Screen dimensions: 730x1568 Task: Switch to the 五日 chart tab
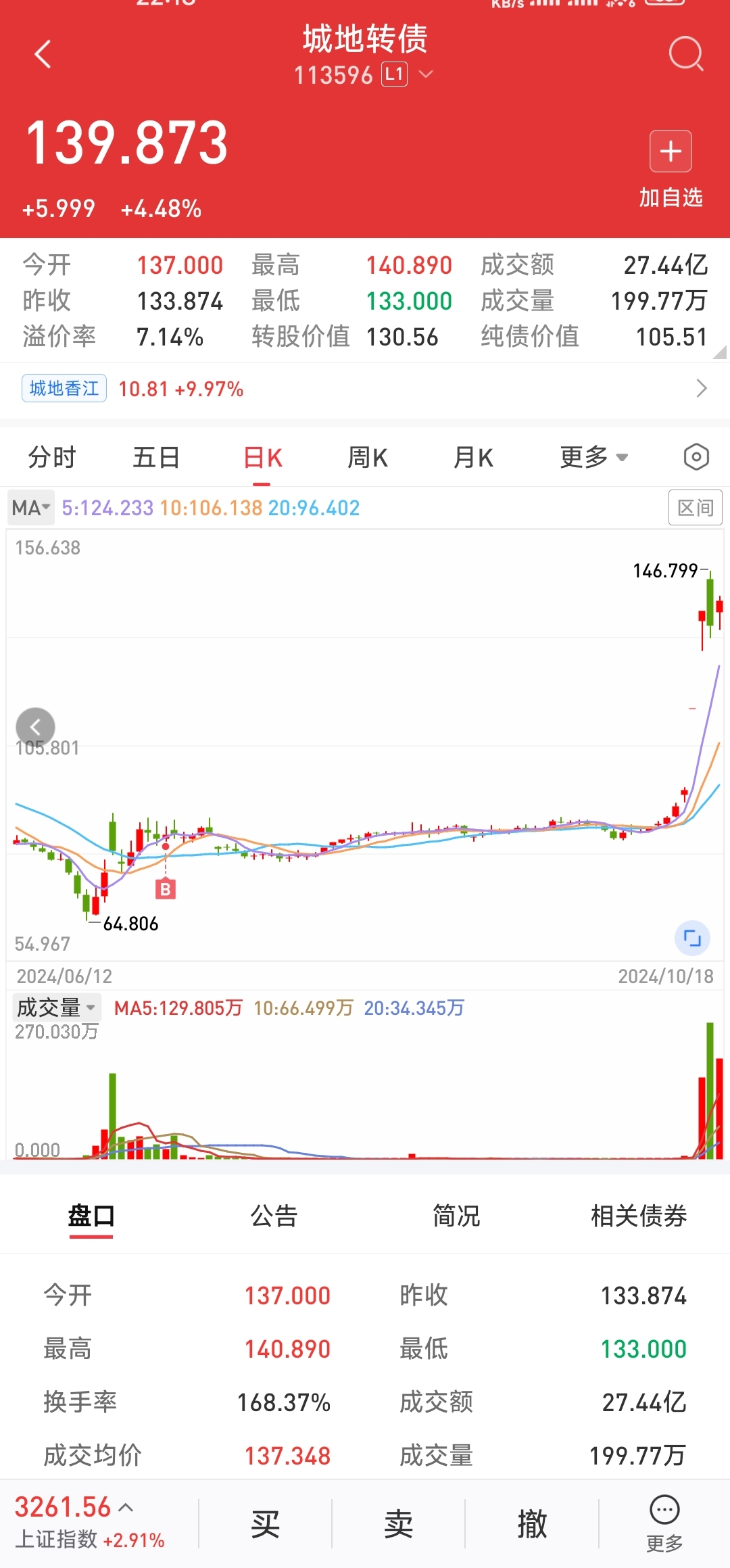tap(156, 458)
